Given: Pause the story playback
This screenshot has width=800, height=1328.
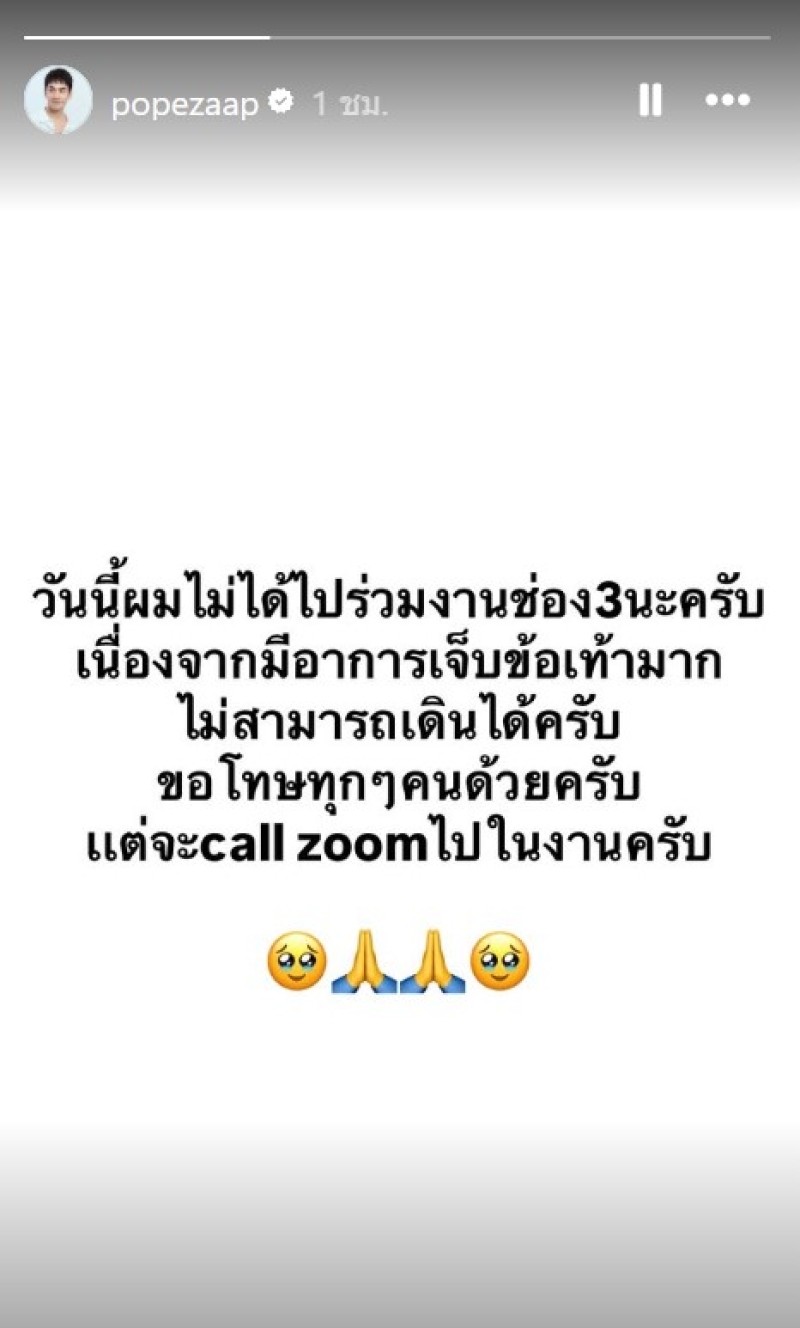Looking at the screenshot, I should 650,100.
